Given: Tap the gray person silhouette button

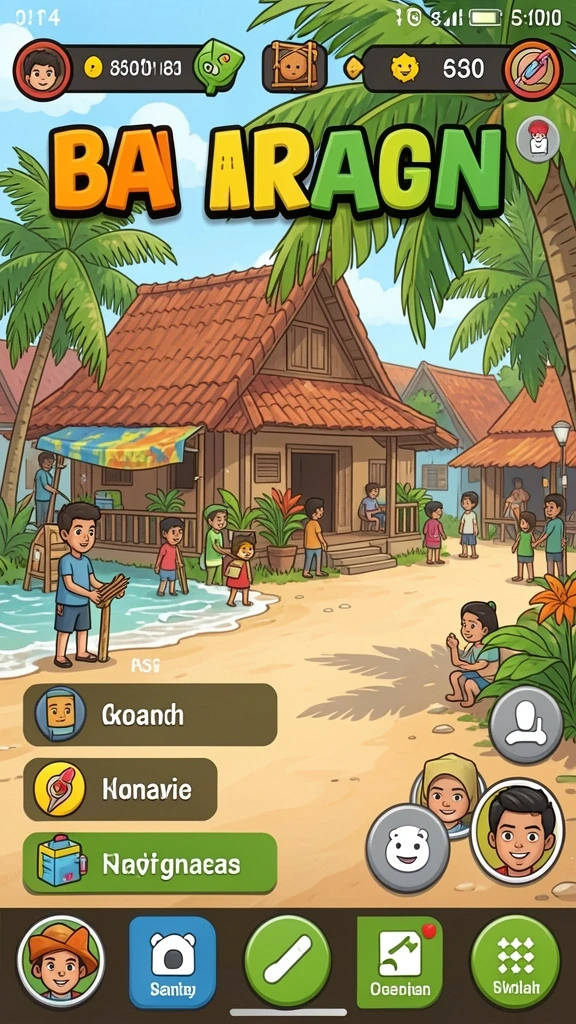Looking at the screenshot, I should click(x=526, y=725).
